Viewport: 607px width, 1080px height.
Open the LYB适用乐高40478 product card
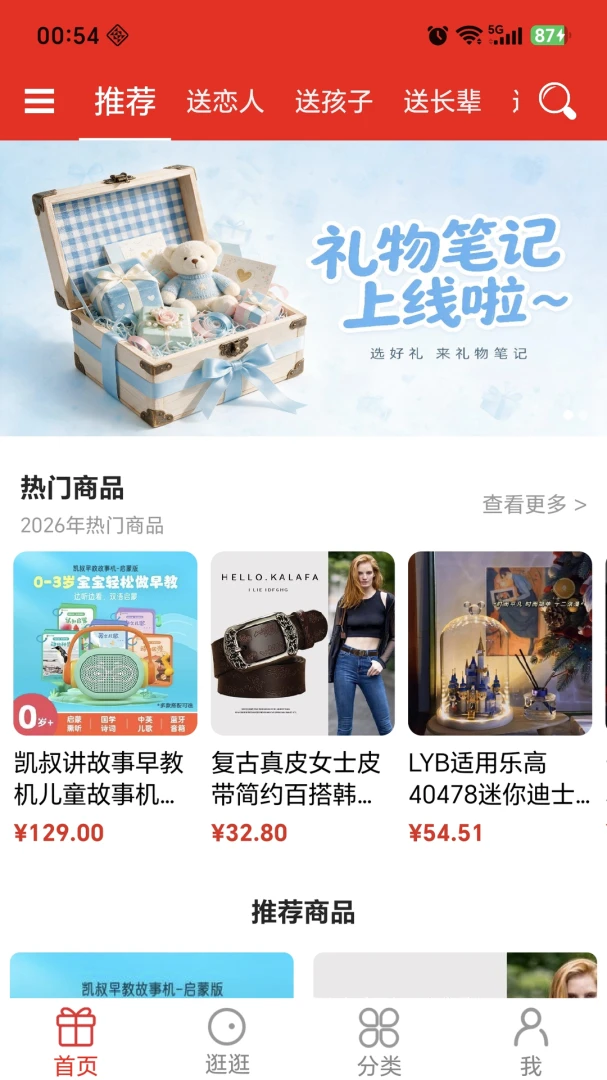click(500, 697)
